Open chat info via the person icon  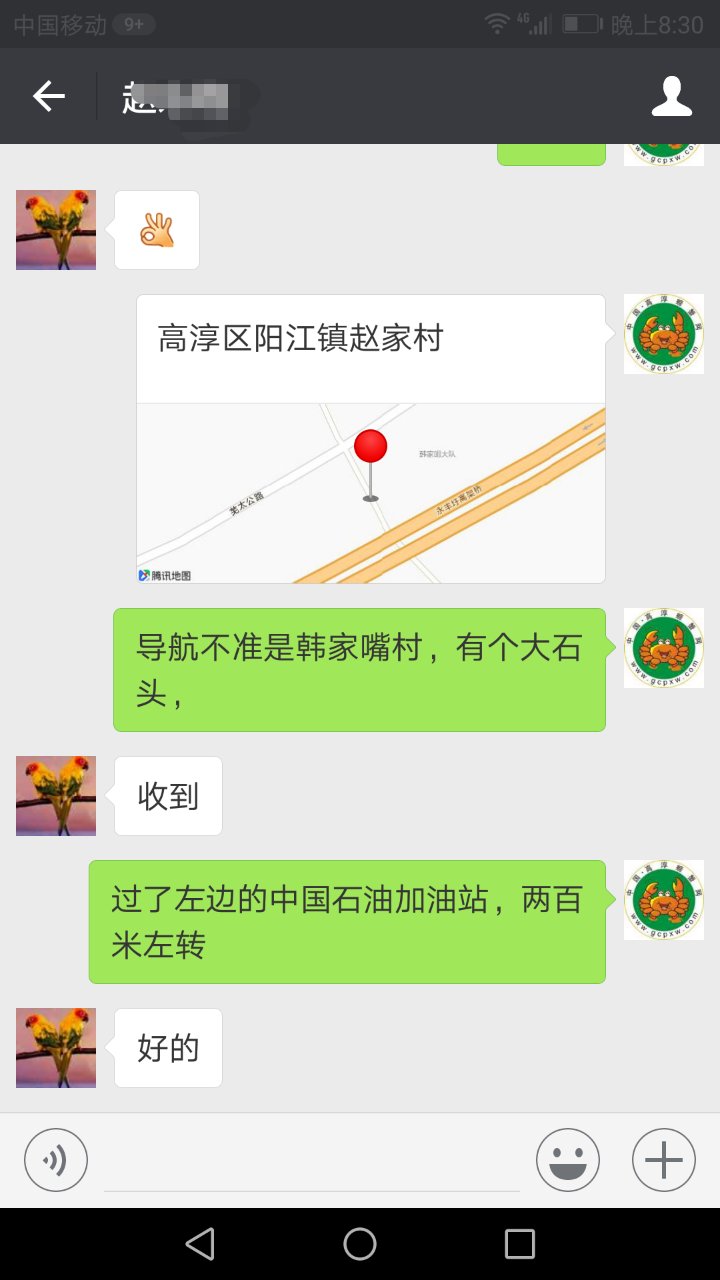click(672, 96)
